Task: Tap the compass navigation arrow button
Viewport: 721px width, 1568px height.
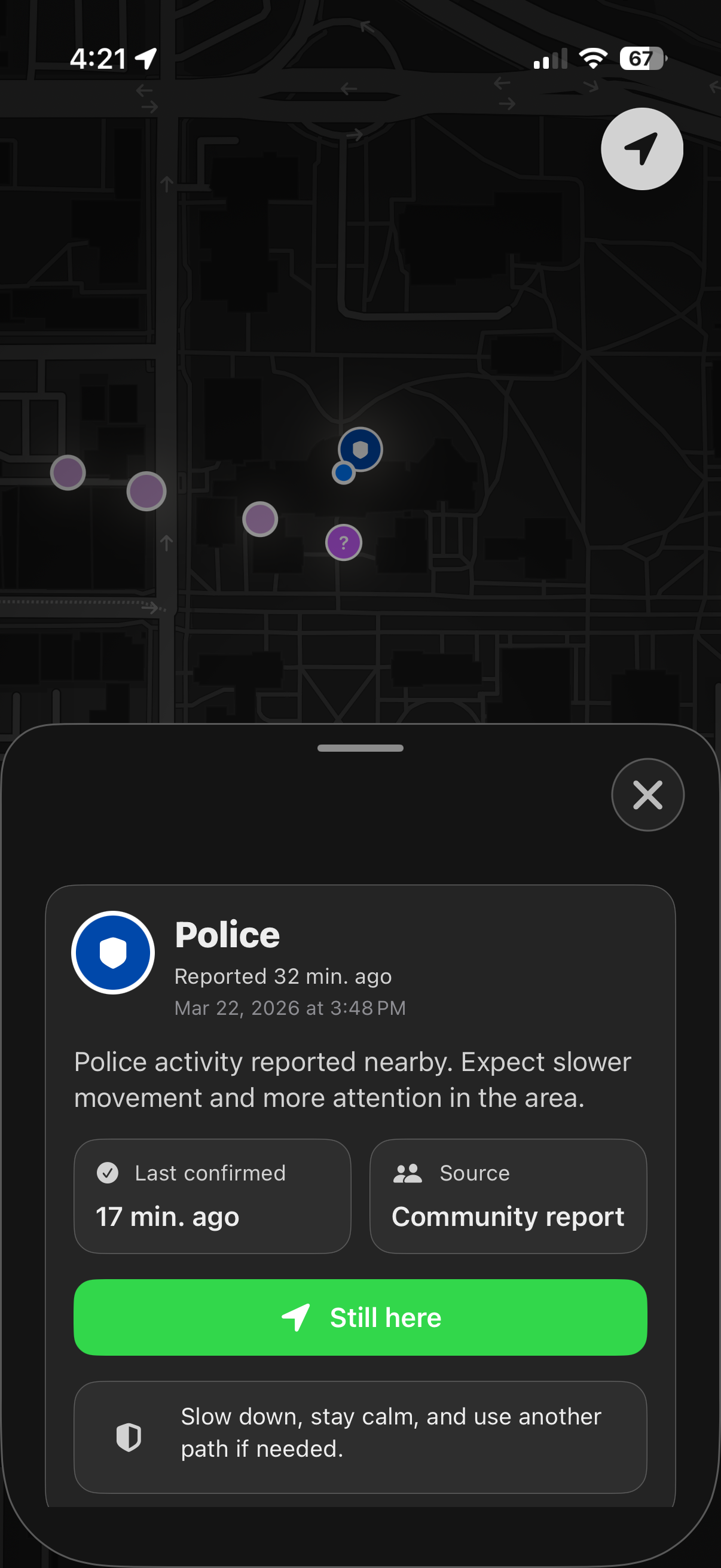Action: pyautogui.click(x=641, y=148)
